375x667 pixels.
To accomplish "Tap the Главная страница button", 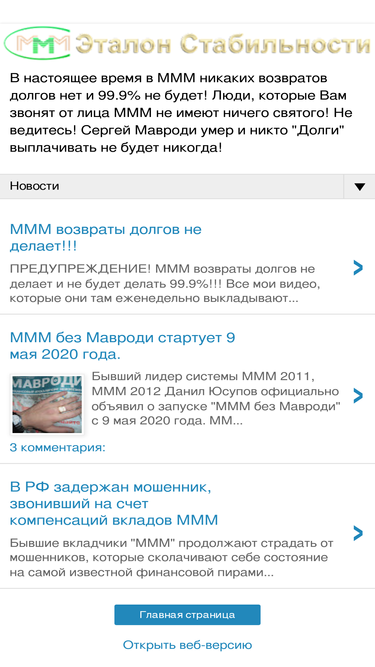I will pos(187,615).
